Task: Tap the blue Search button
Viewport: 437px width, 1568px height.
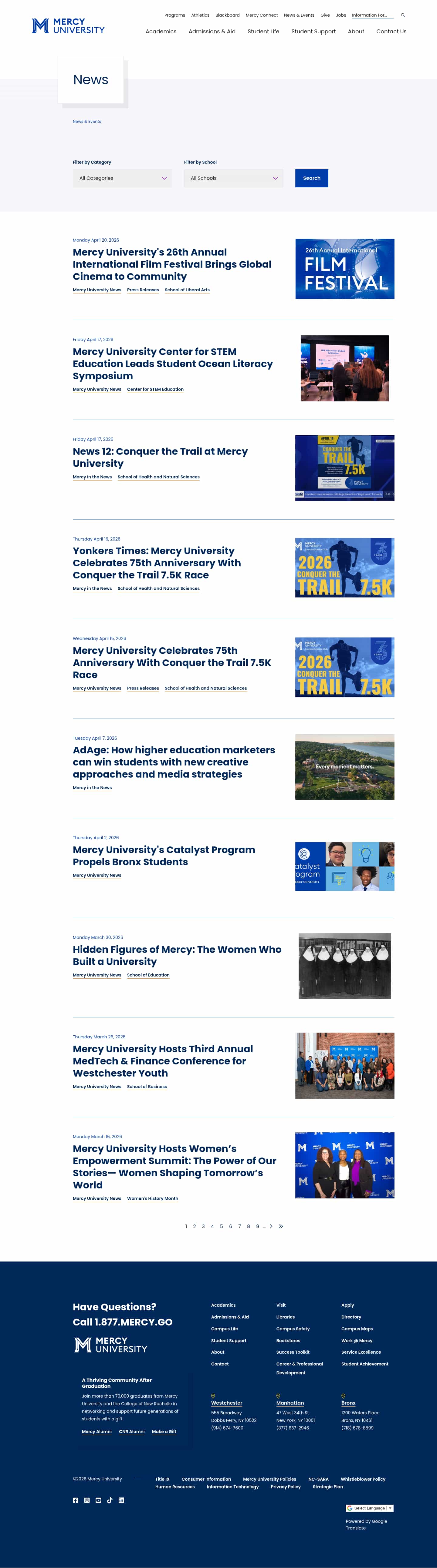Action: point(311,178)
